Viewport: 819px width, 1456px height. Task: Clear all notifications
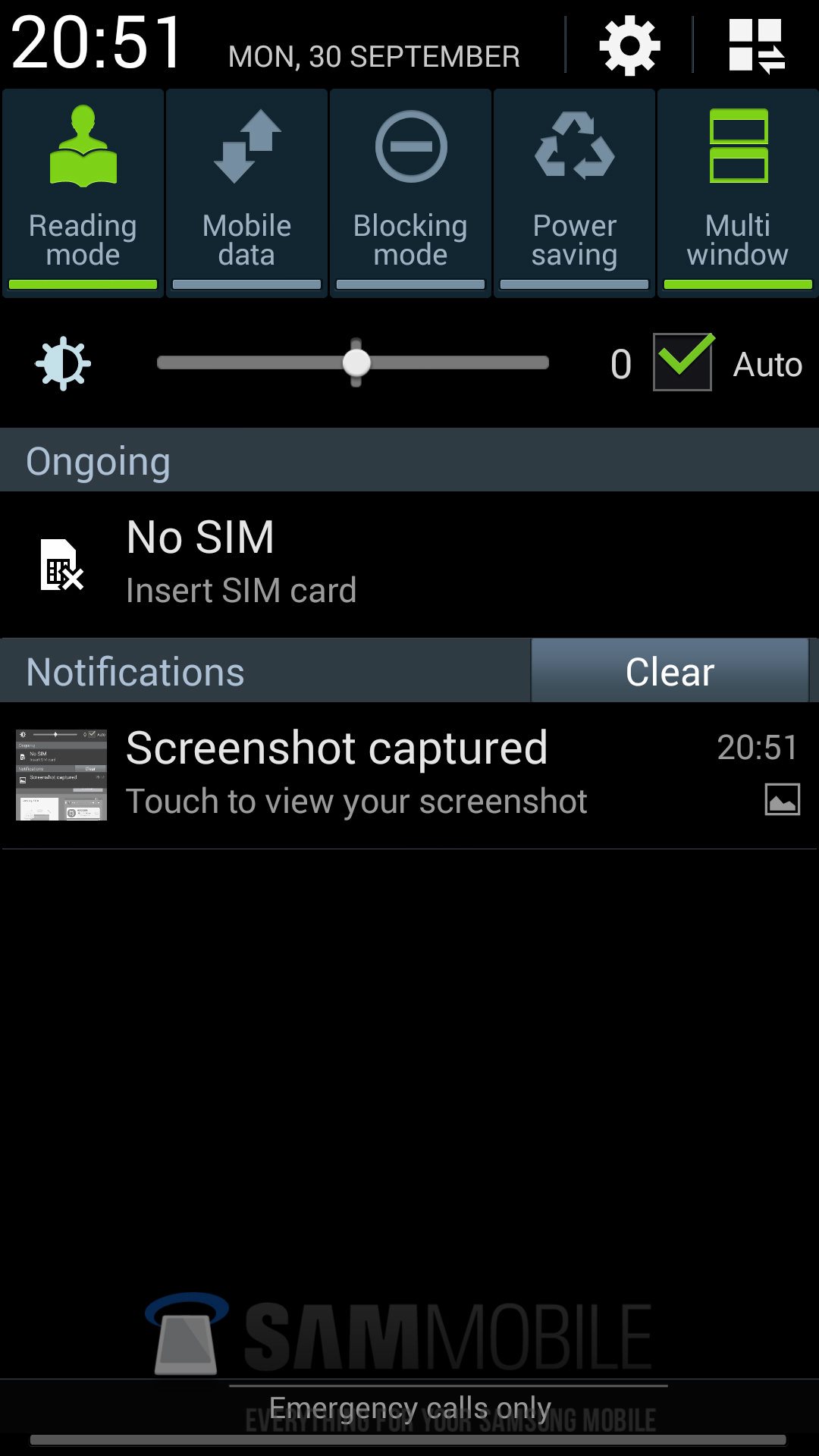(x=670, y=671)
